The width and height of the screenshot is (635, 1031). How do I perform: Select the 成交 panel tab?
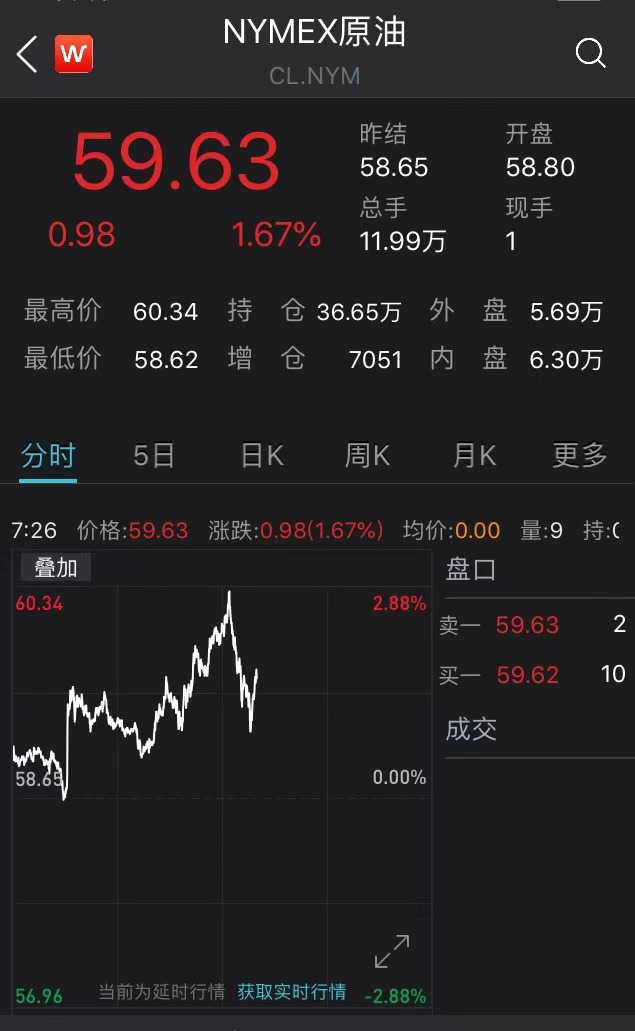pyautogui.click(x=471, y=729)
